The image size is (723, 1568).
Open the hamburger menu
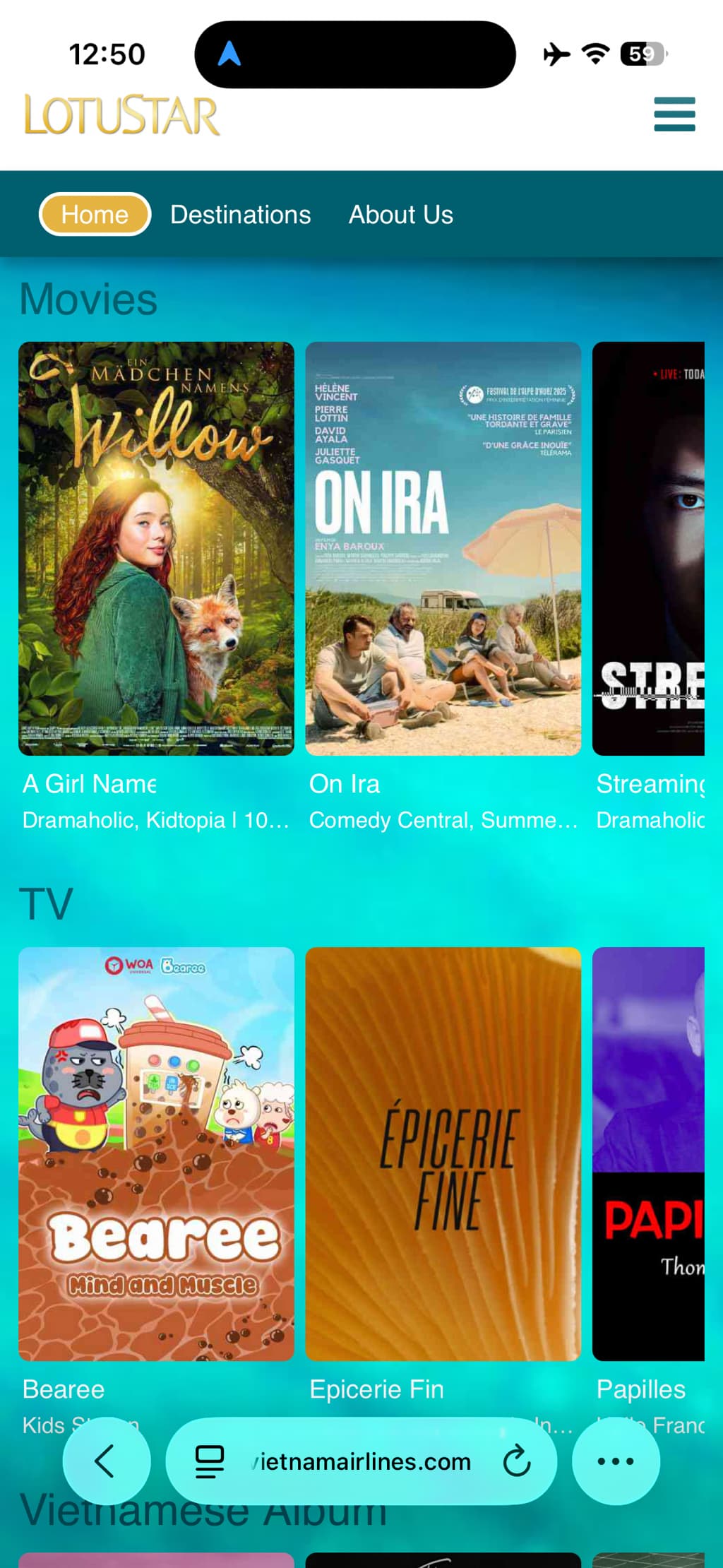[x=674, y=114]
